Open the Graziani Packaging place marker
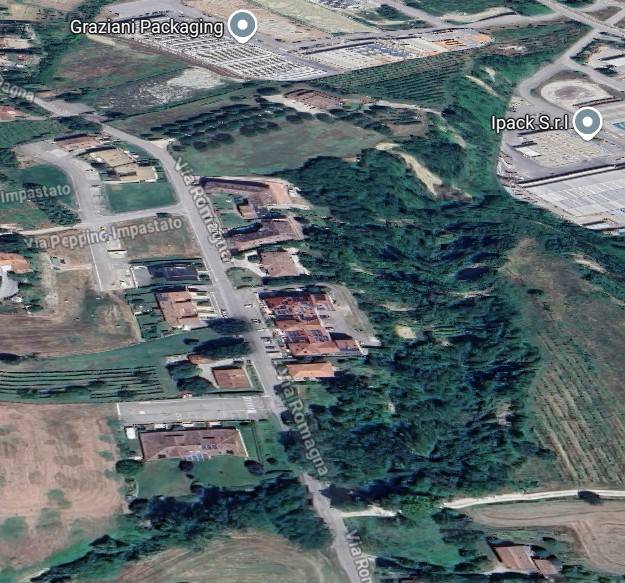625x583 pixels. [241, 26]
